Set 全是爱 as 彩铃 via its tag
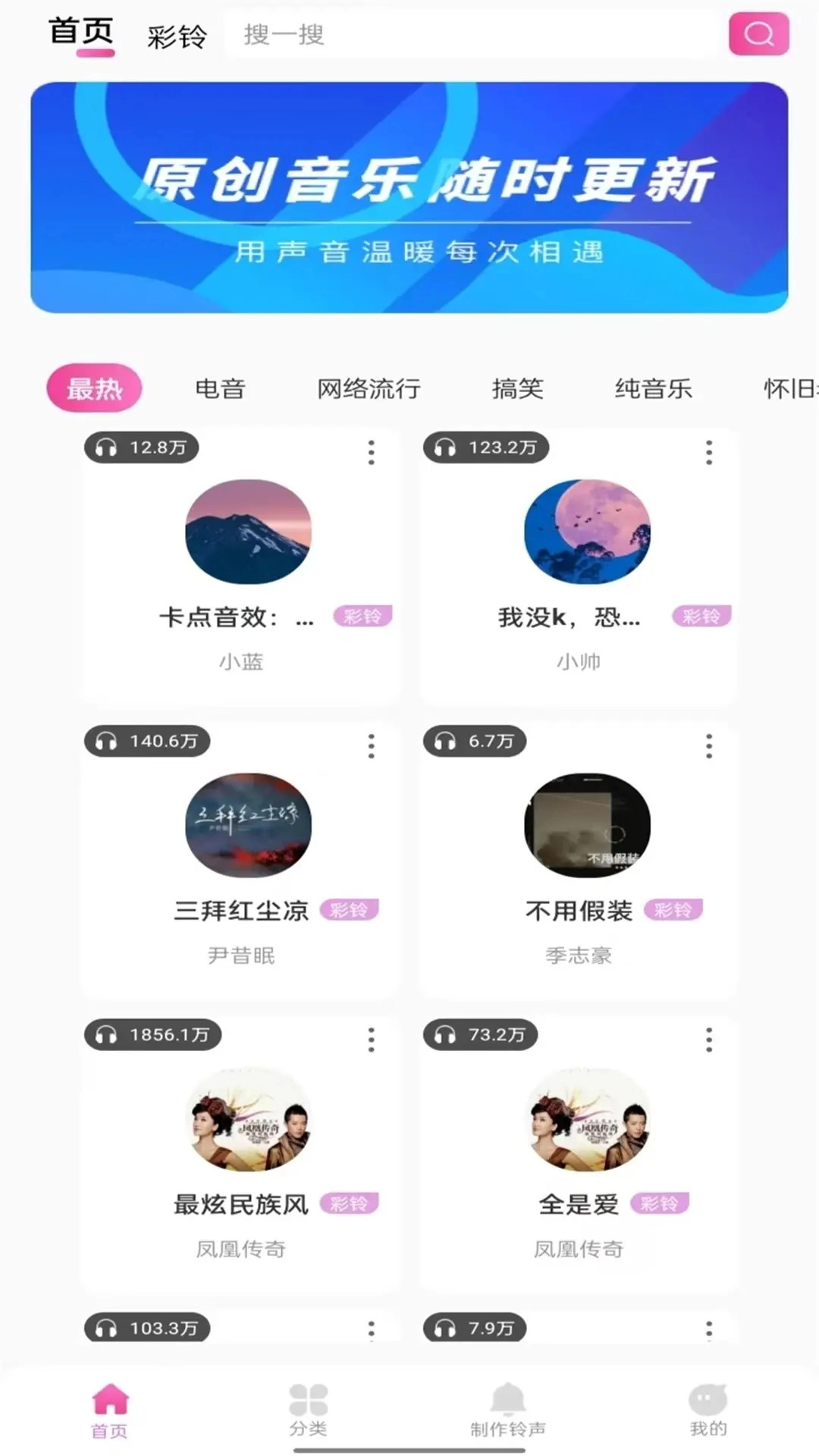The height and width of the screenshot is (1456, 819). point(659,1203)
